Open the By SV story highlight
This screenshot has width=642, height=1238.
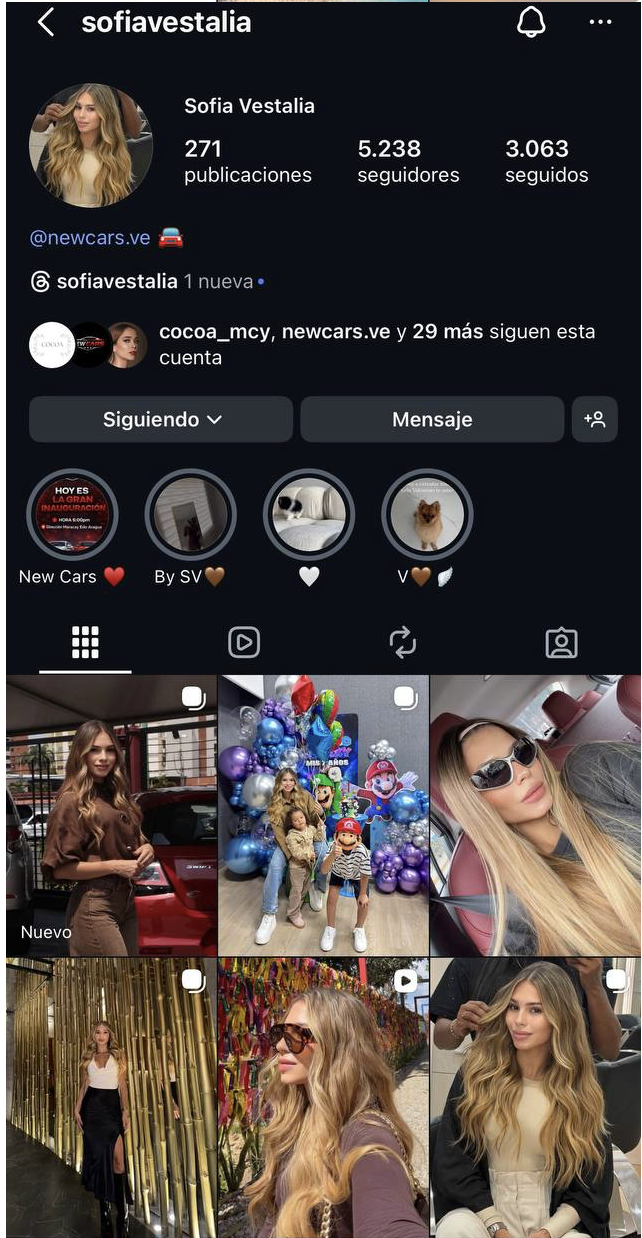point(190,515)
